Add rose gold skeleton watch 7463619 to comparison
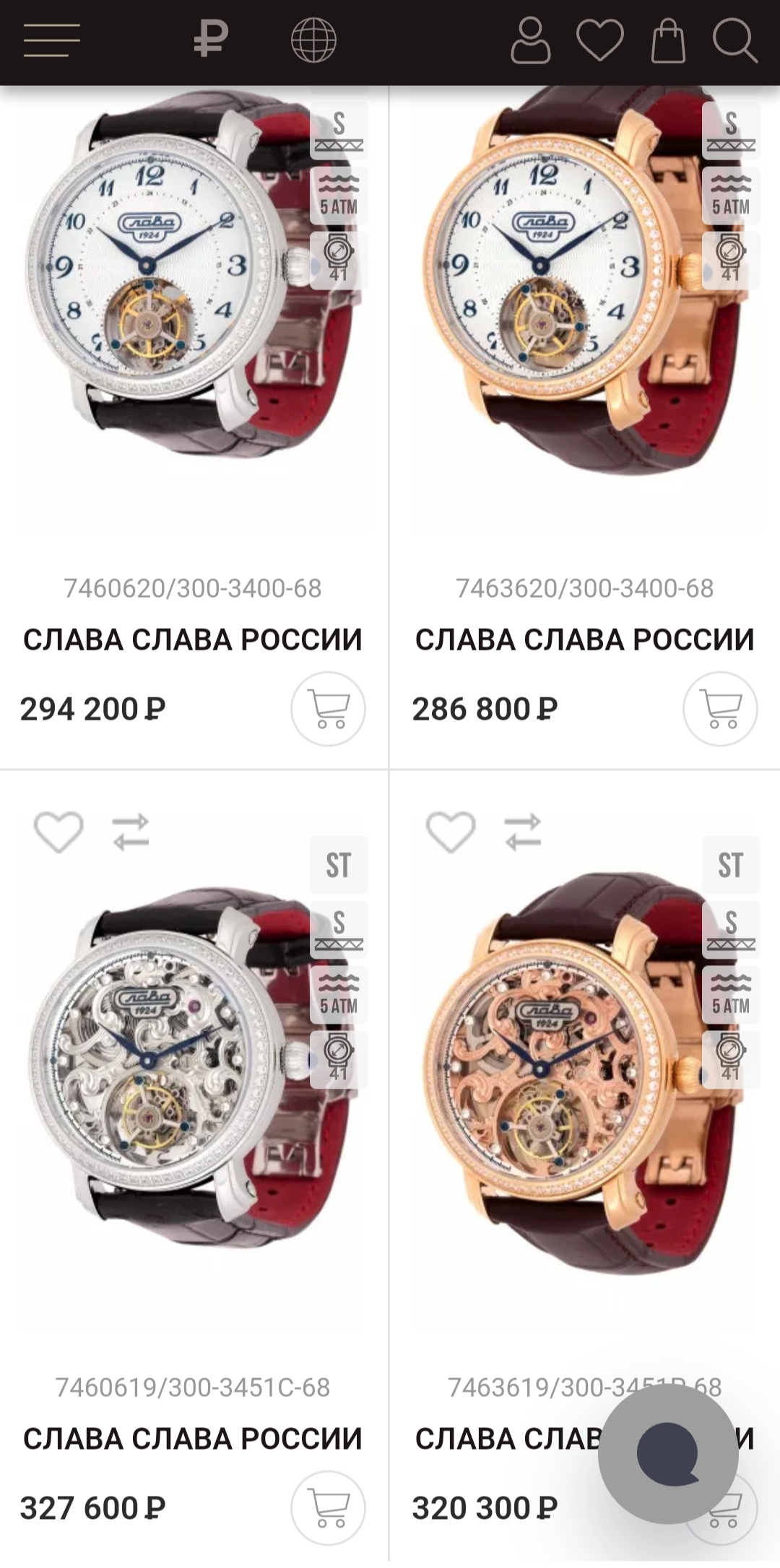The width and height of the screenshot is (780, 1568). 523,832
